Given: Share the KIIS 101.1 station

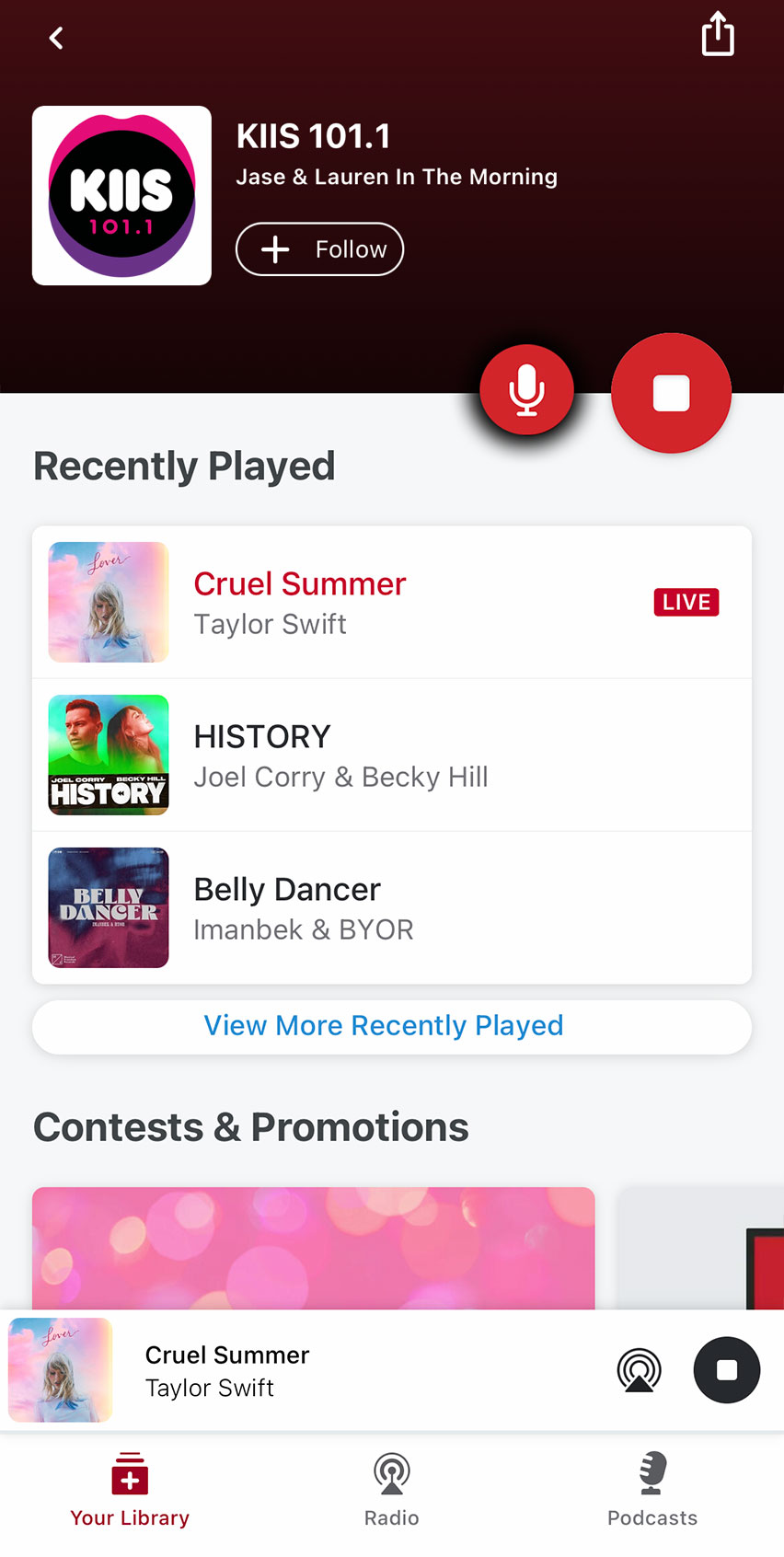Looking at the screenshot, I should click(718, 36).
